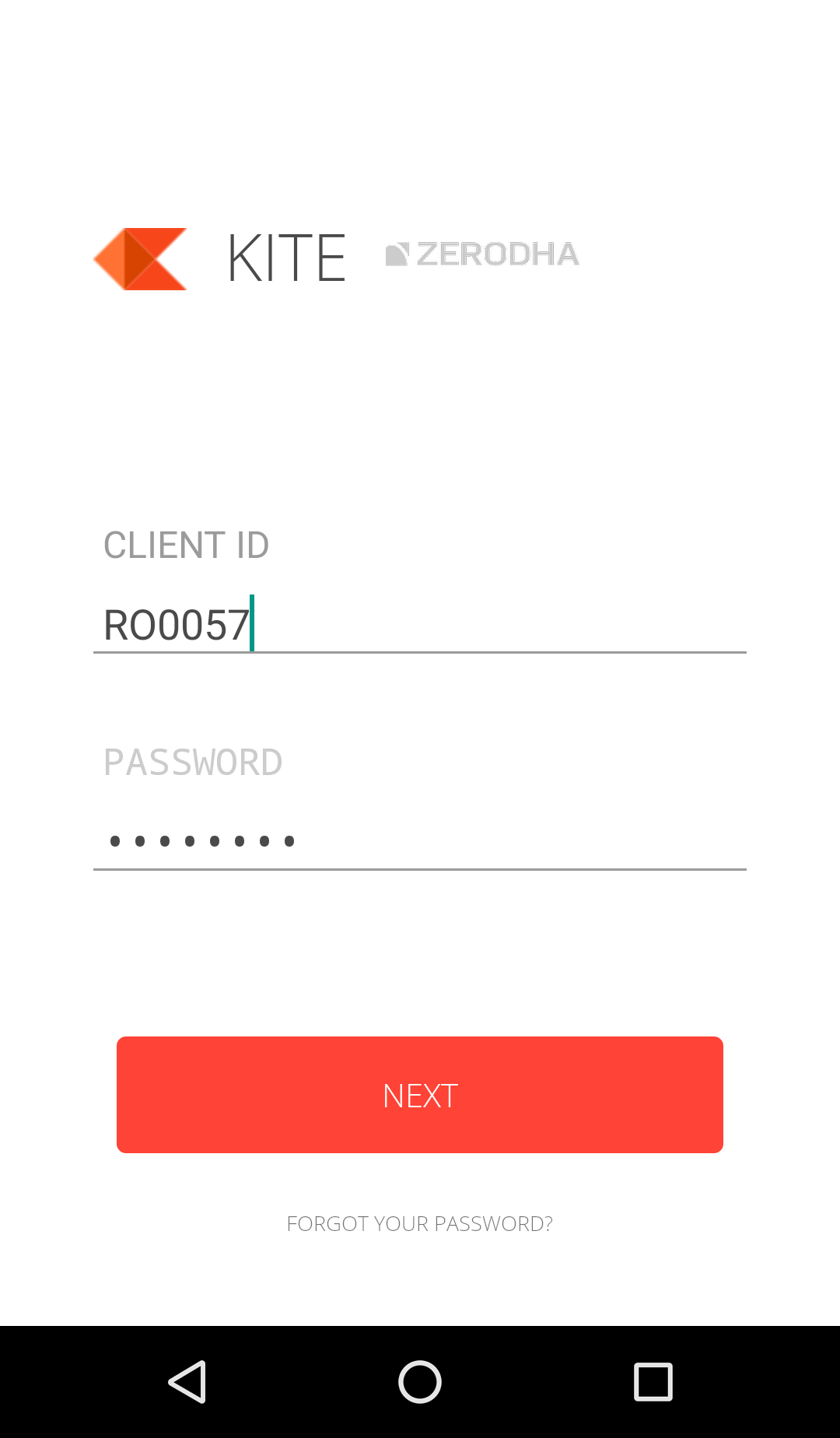This screenshot has height=1438, width=840.
Task: Focus the Password field
Action: pos(420,840)
